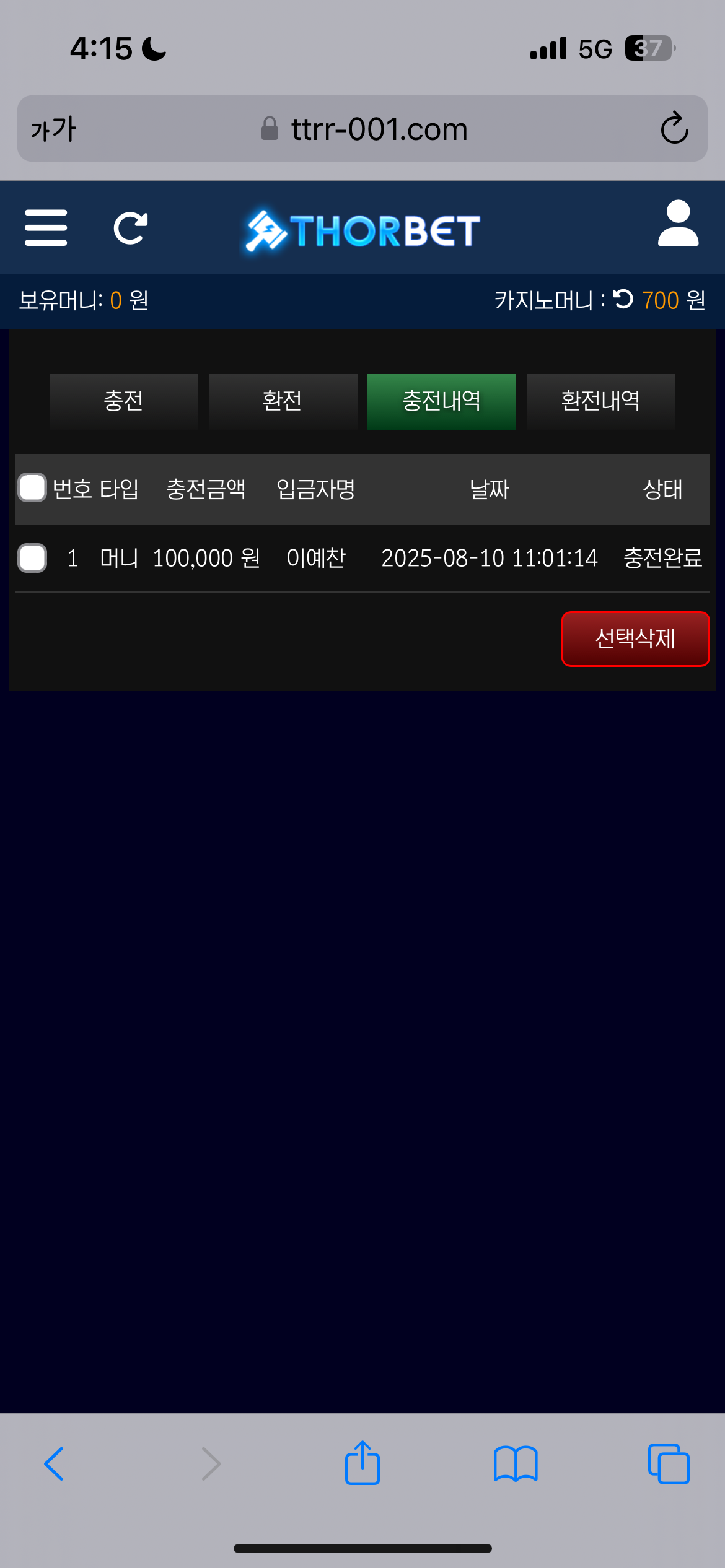725x1568 pixels.
Task: Share this page
Action: 362,1463
